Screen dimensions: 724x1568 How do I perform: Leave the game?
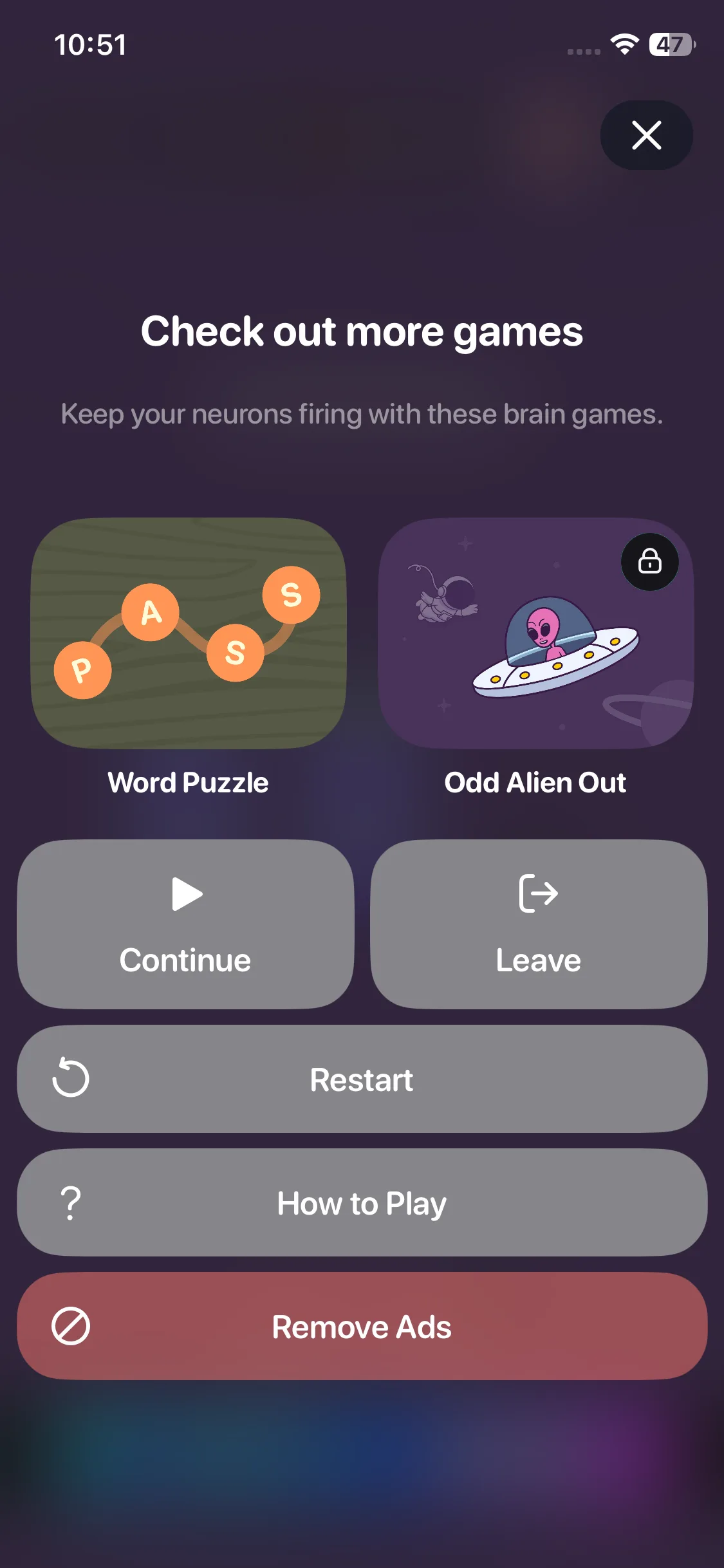(539, 924)
